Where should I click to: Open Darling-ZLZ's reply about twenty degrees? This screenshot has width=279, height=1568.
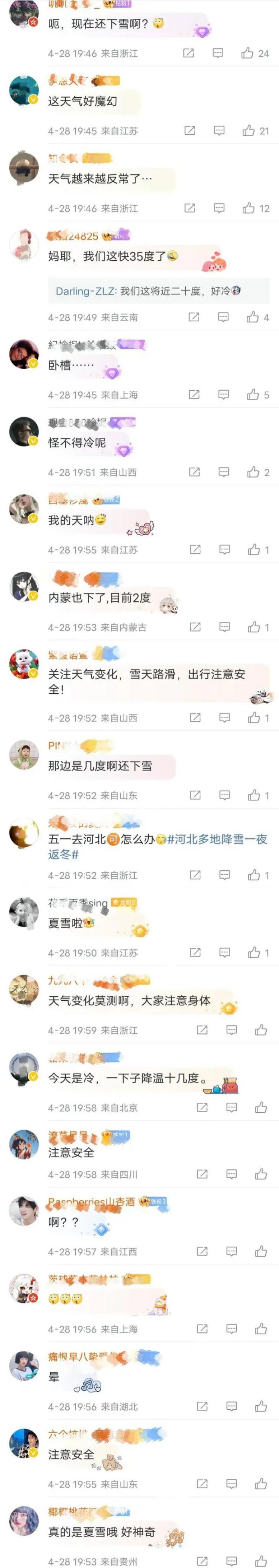click(148, 291)
